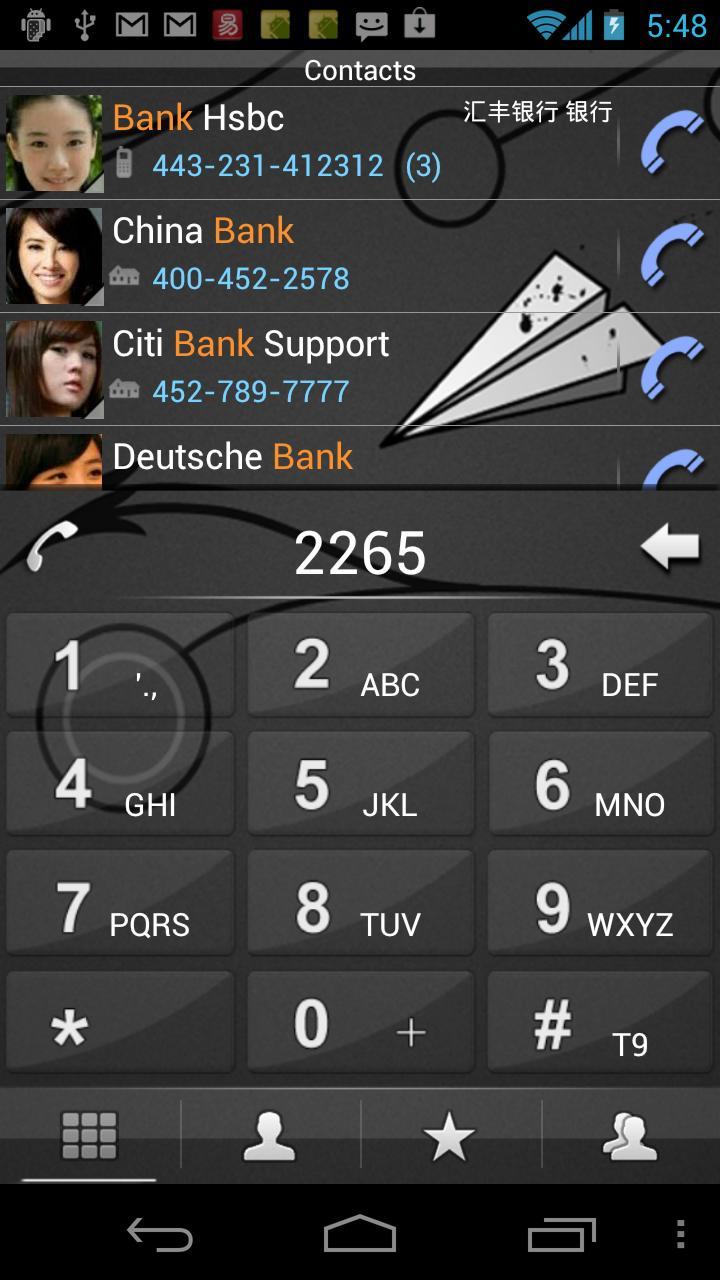The width and height of the screenshot is (720, 1280).
Task: Tap the call icon for China Bank
Action: [x=674, y=256]
